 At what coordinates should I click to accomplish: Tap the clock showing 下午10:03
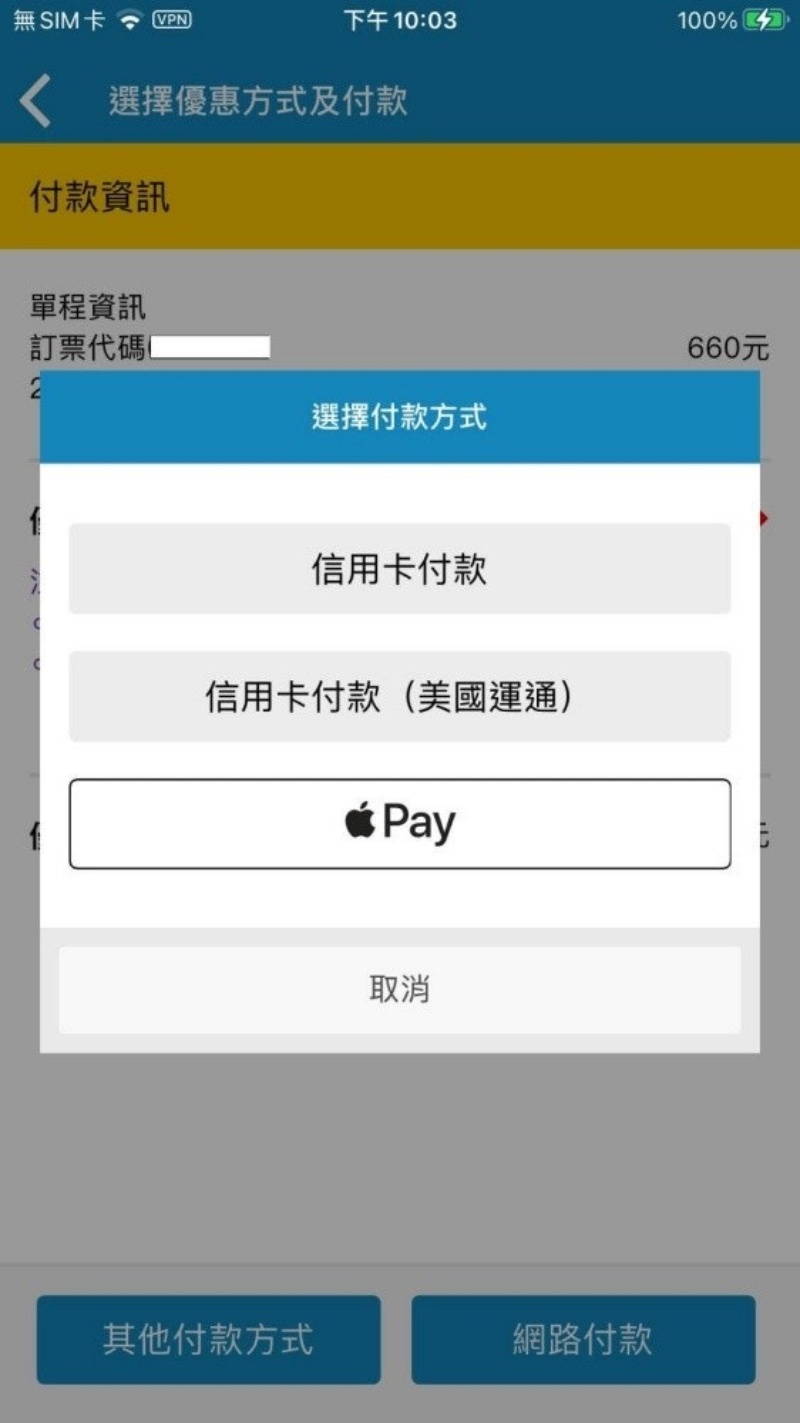click(x=400, y=19)
